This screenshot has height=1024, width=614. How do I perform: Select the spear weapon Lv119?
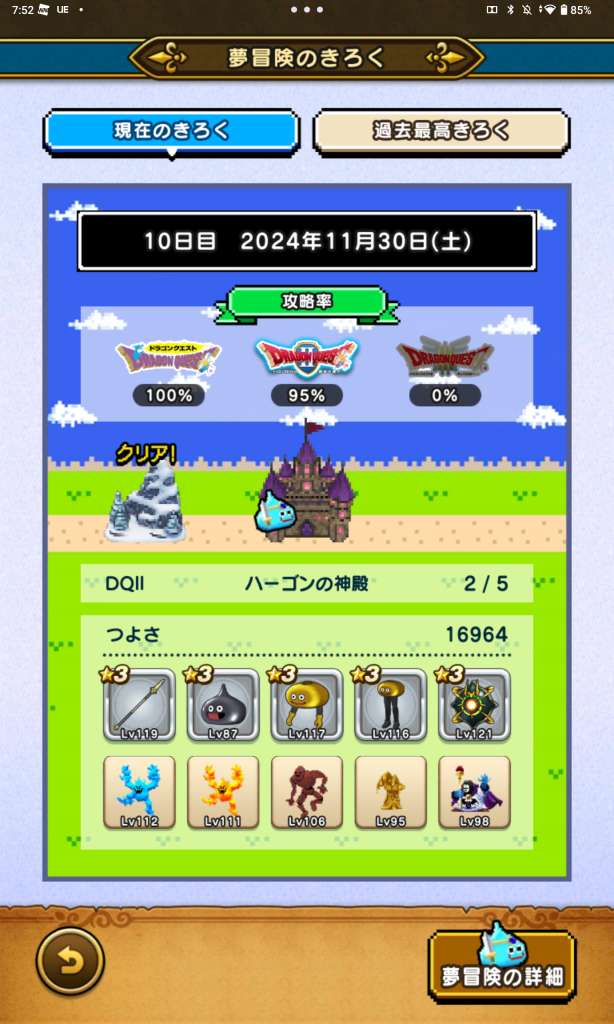coord(139,705)
